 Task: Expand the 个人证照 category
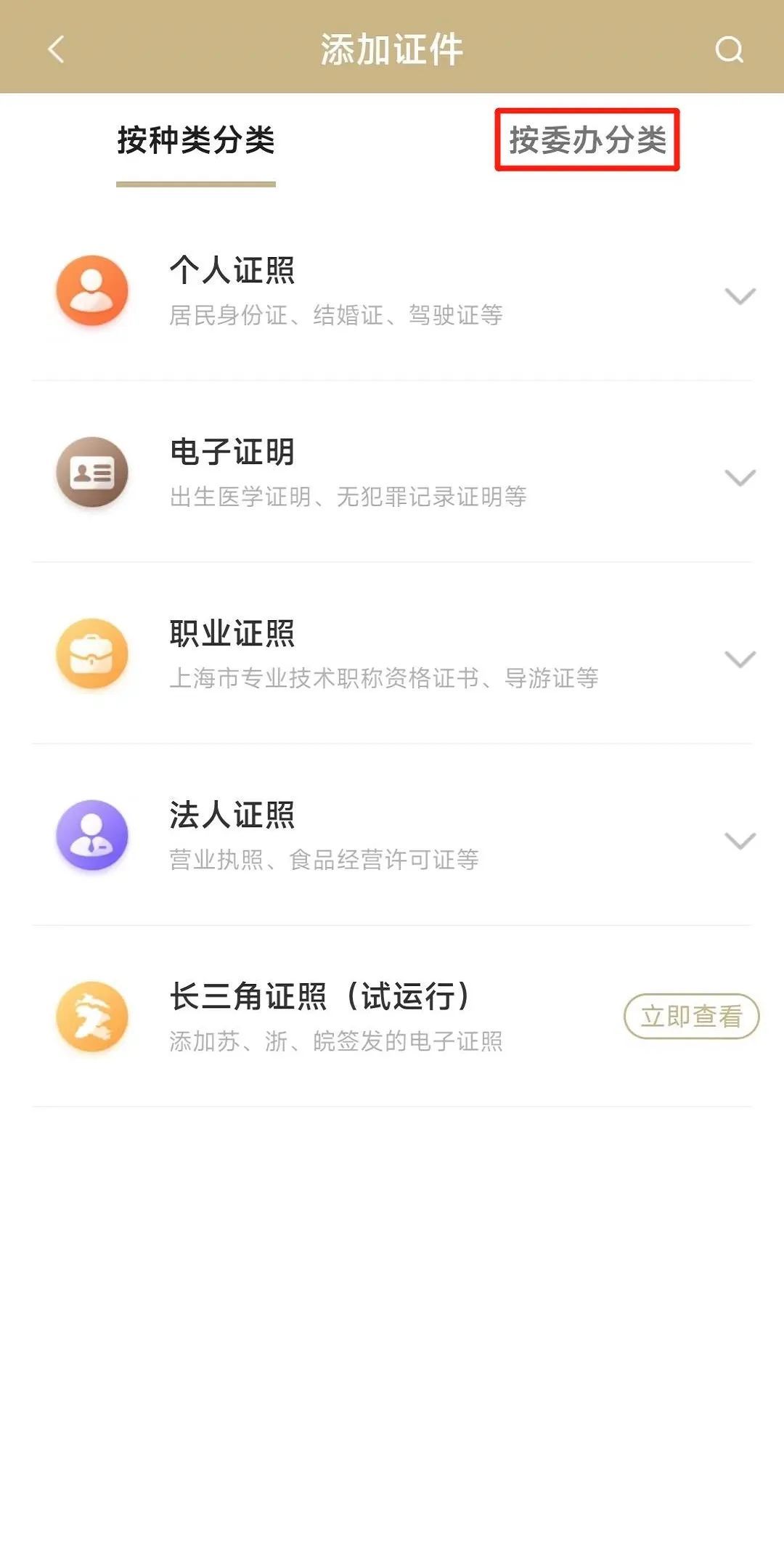(740, 296)
